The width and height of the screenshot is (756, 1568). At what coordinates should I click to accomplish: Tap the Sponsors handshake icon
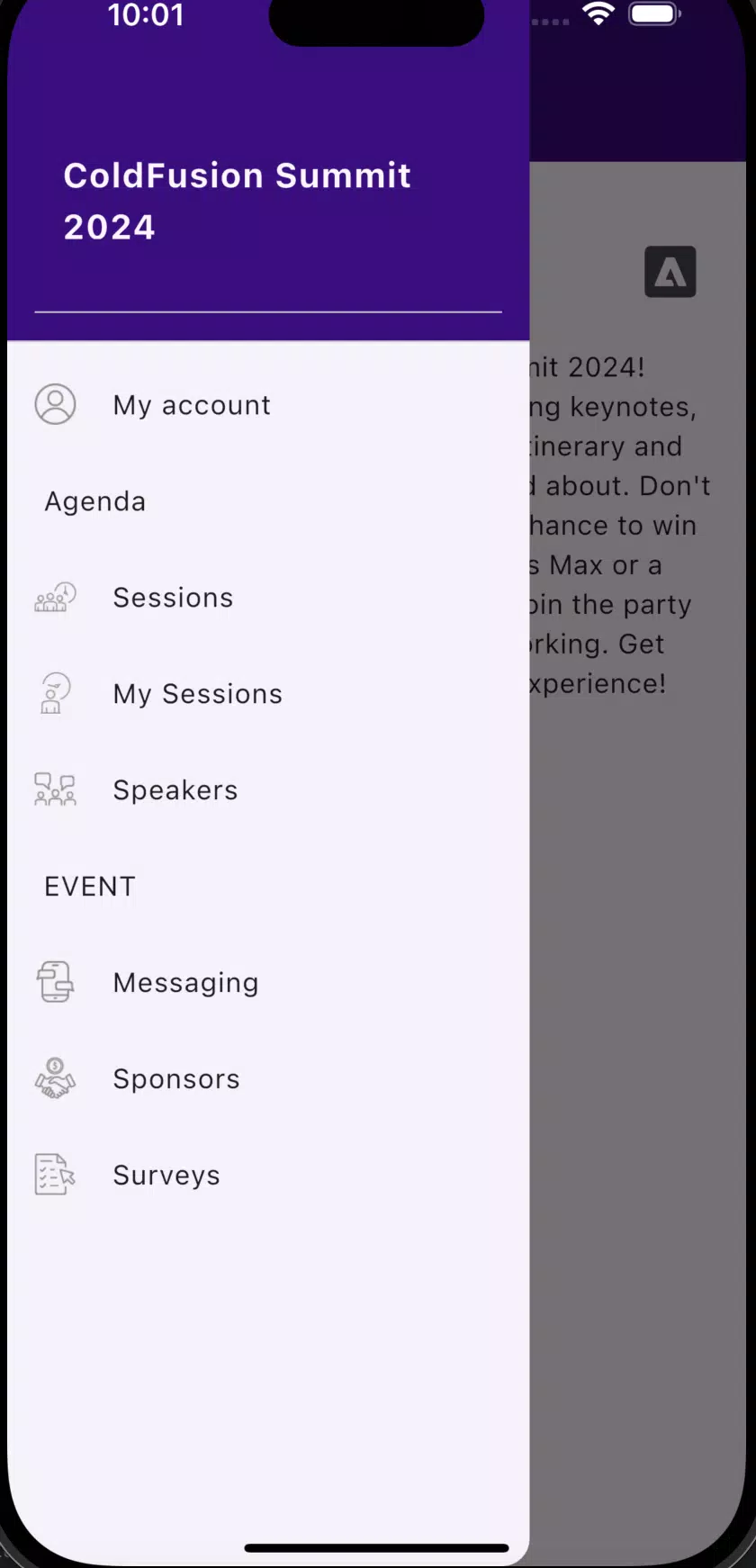click(55, 1078)
